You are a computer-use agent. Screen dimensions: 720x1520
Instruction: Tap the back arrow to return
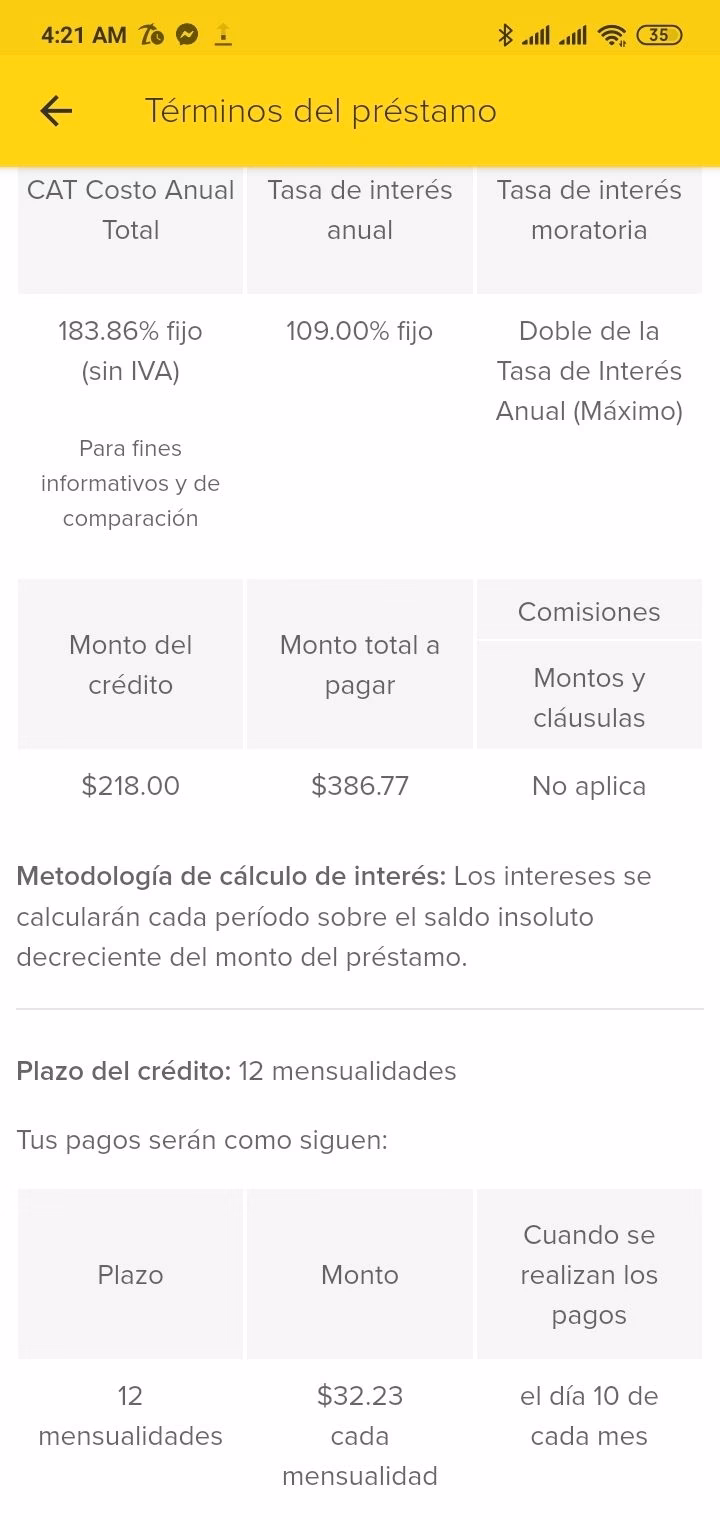55,111
